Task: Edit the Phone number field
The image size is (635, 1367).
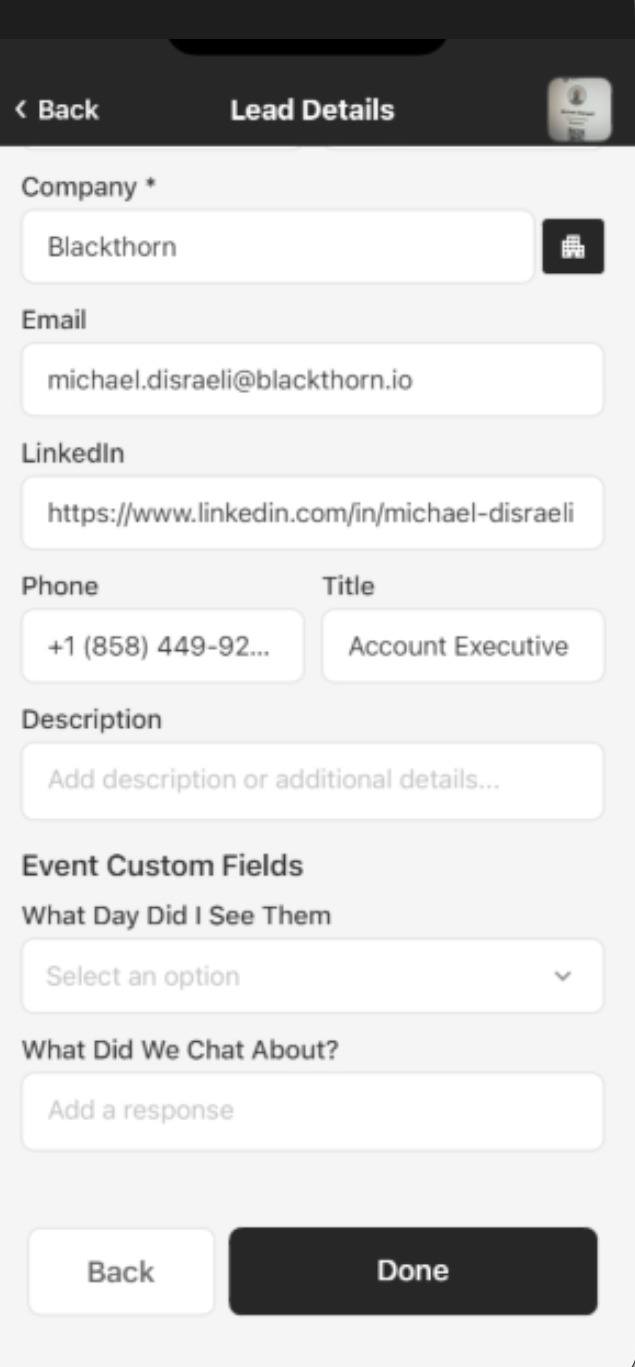Action: coord(162,646)
